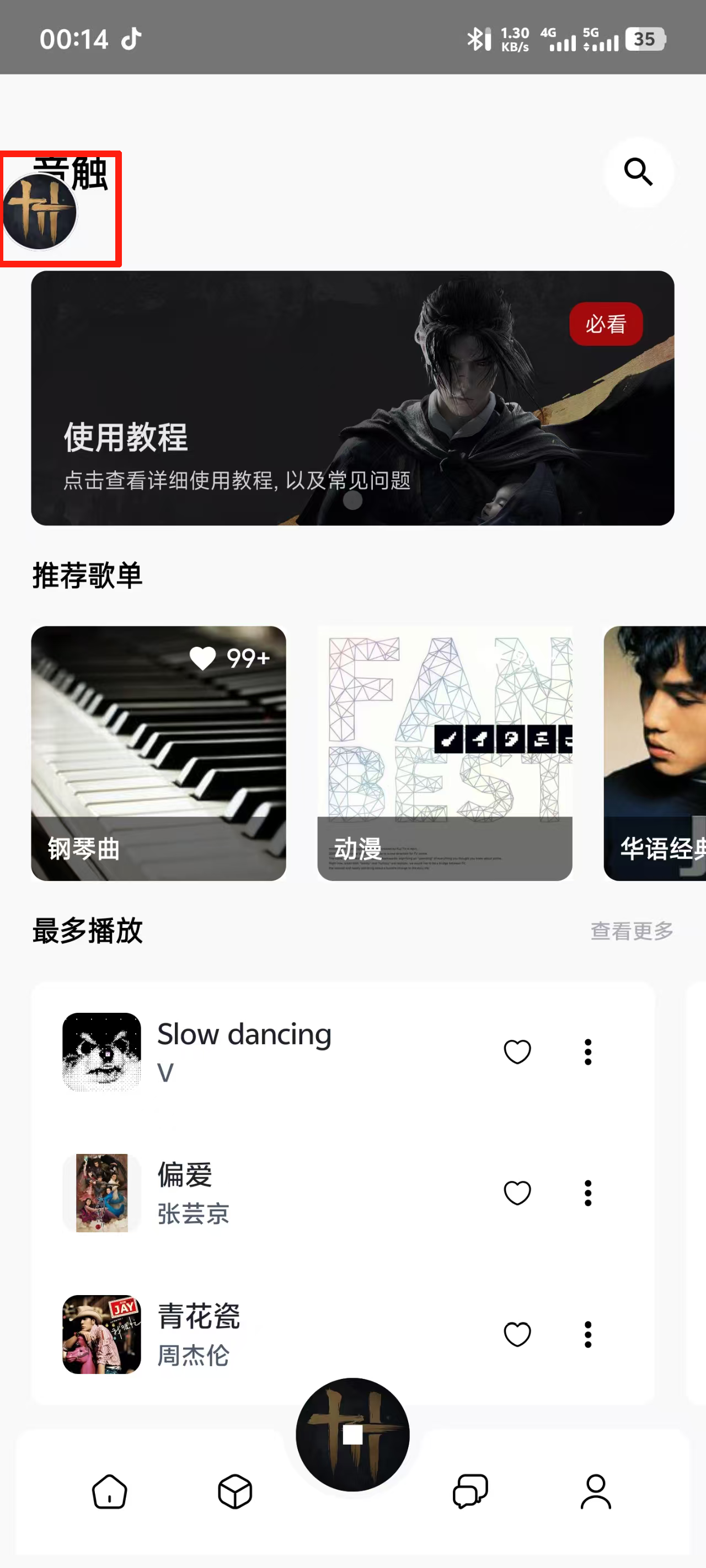Open the 使用教程 tutorial banner
706x1568 pixels.
[352, 398]
